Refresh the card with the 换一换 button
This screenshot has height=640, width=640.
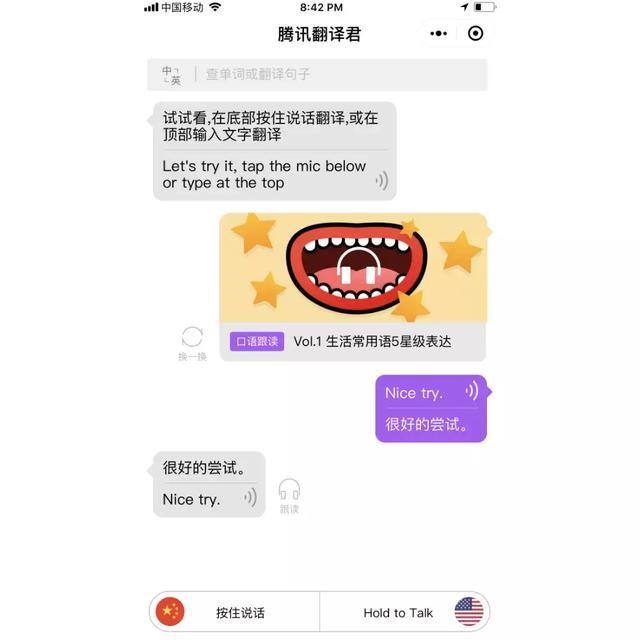[x=192, y=342]
